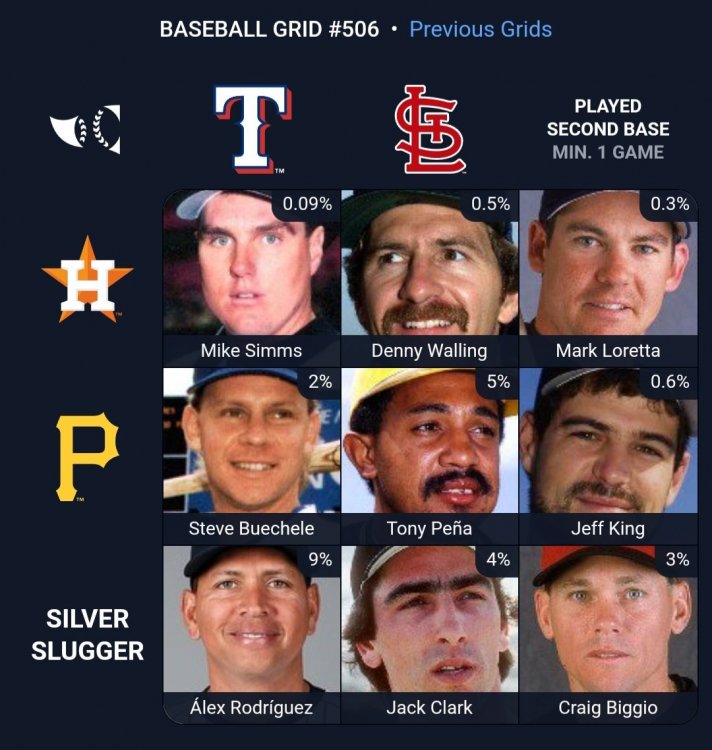The height and width of the screenshot is (750, 712).
Task: Open the Previous Grids link
Action: click(x=480, y=29)
